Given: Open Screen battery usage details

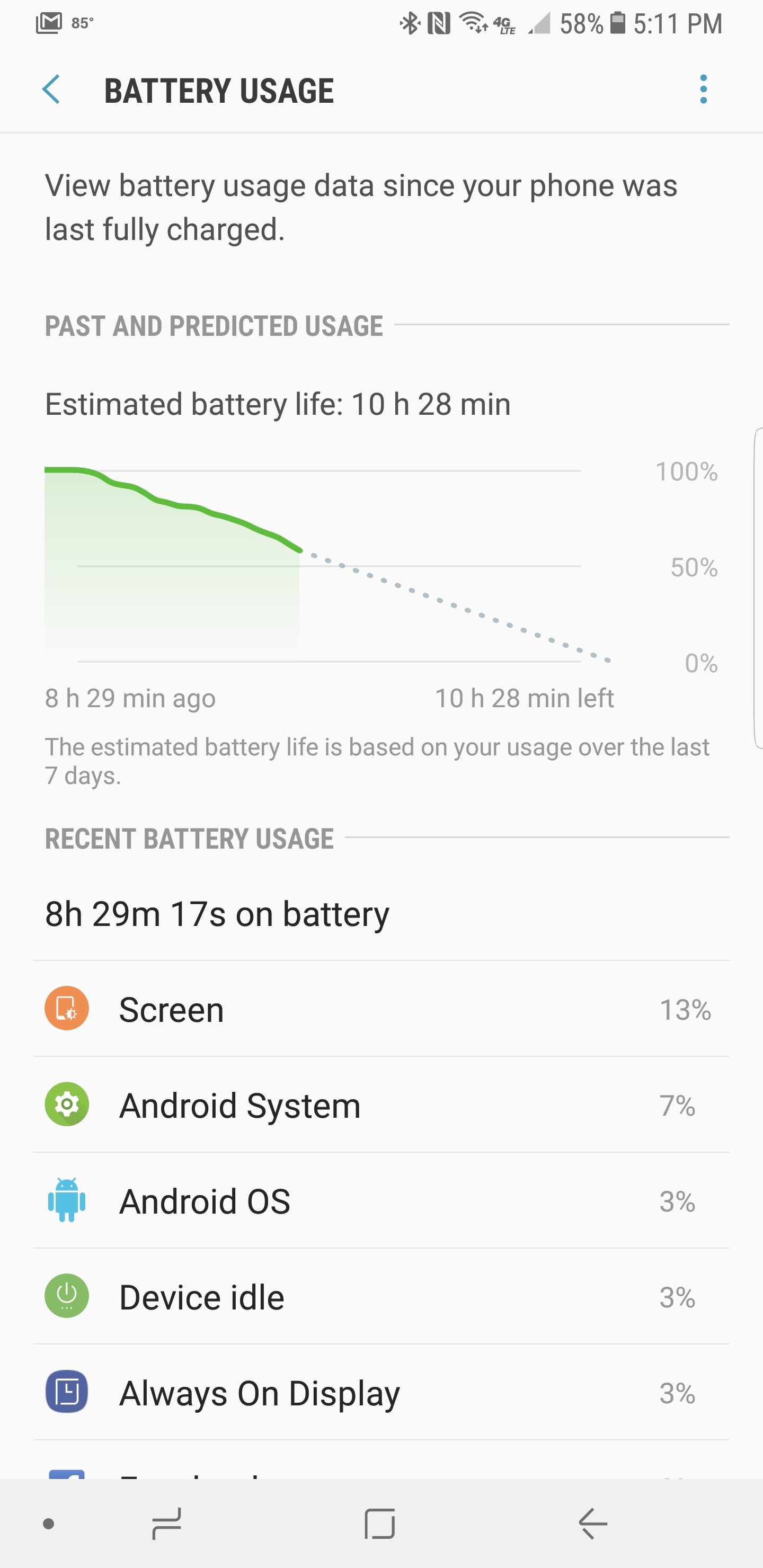Looking at the screenshot, I should [x=381, y=1009].
